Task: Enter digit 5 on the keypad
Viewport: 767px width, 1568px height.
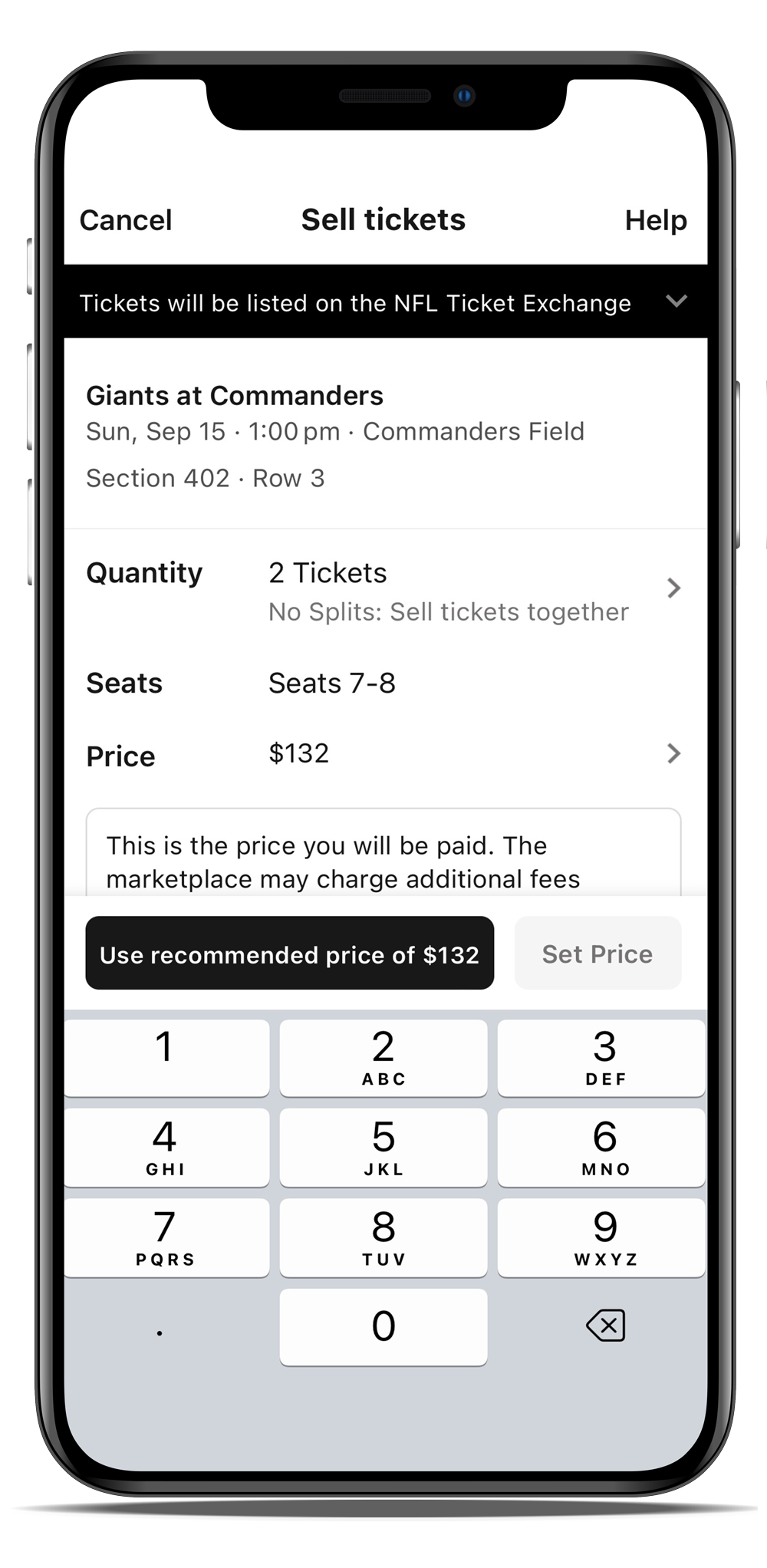Action: 383,1147
